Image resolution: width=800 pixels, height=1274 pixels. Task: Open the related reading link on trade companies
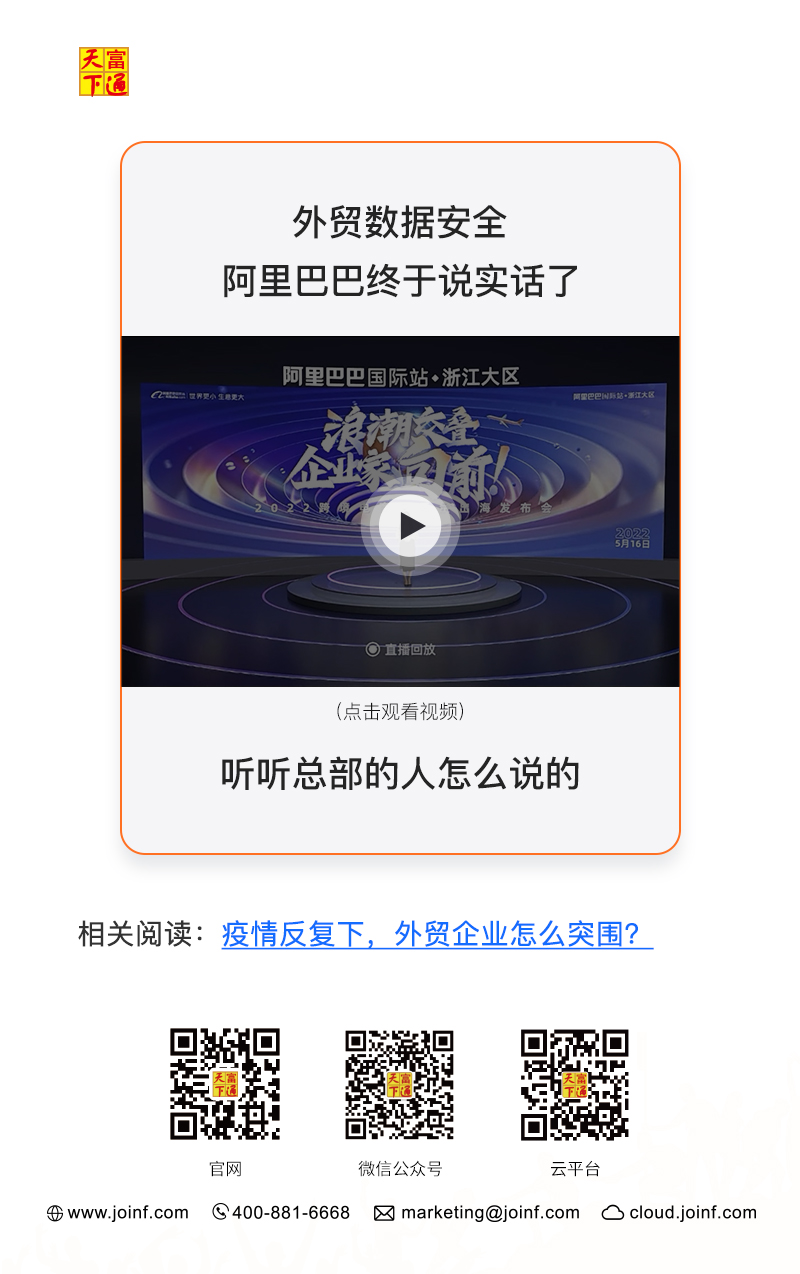point(436,934)
